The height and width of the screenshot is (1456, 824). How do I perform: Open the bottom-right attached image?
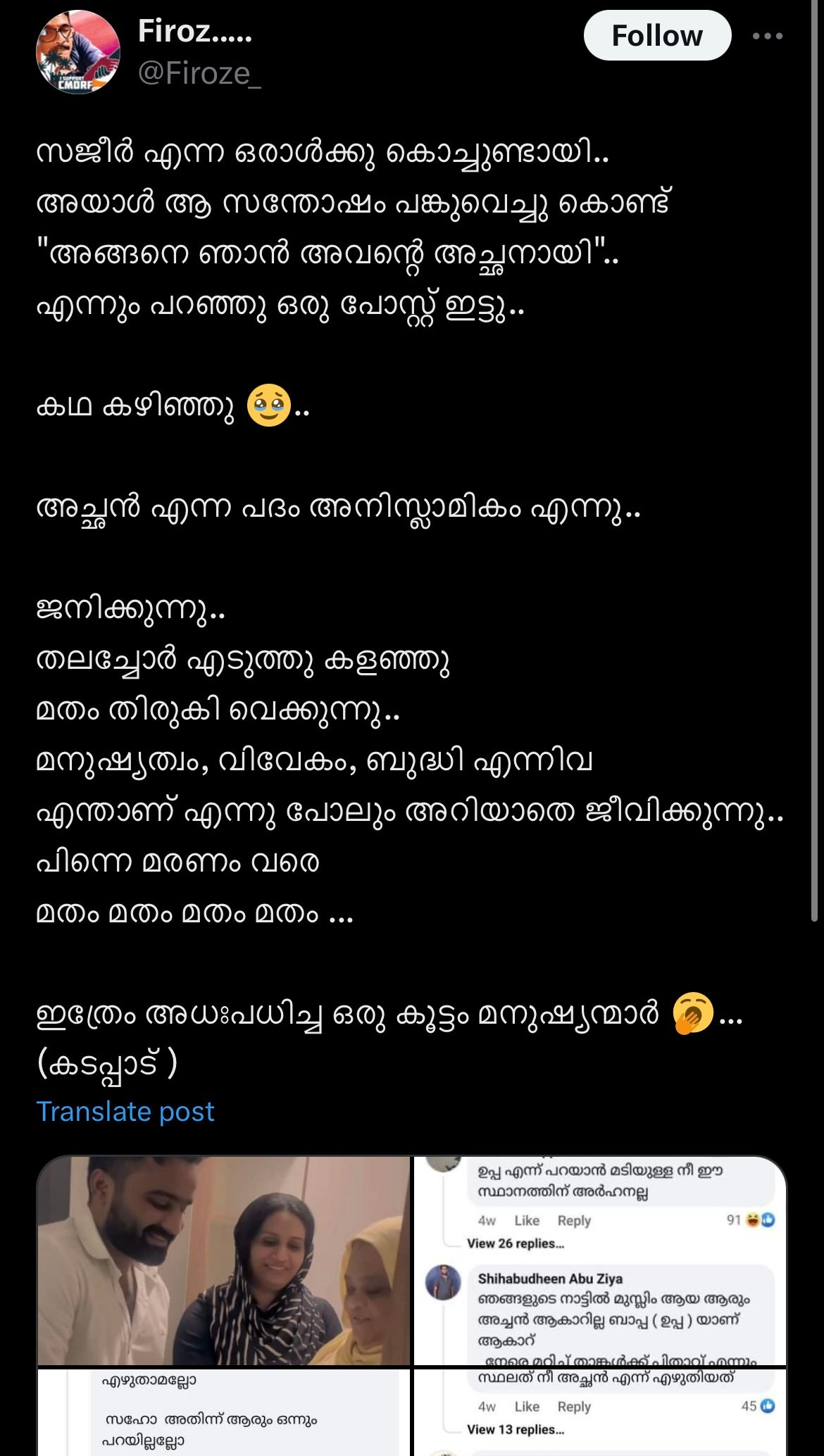600,1412
